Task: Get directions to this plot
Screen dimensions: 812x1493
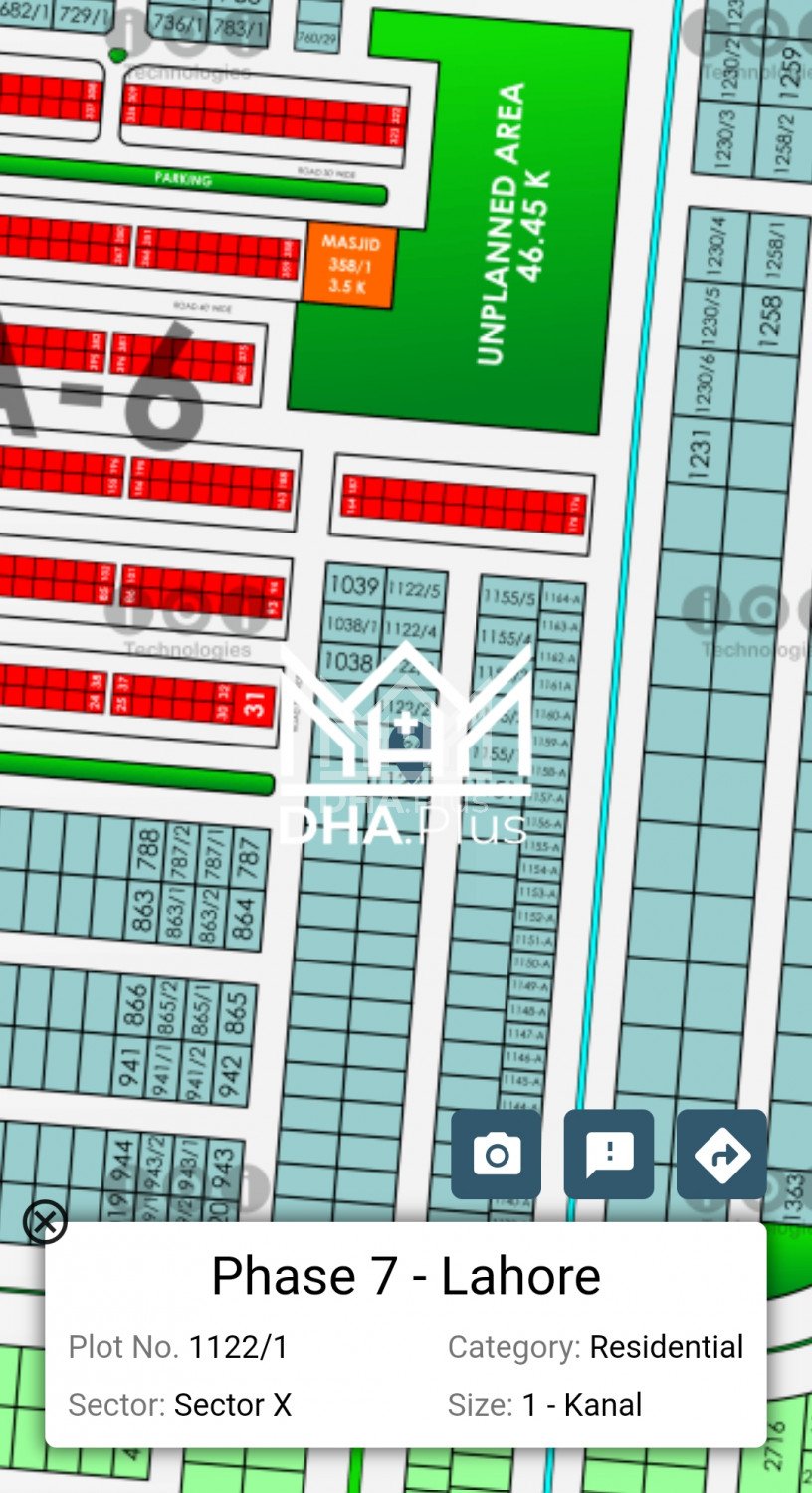Action: (721, 1155)
